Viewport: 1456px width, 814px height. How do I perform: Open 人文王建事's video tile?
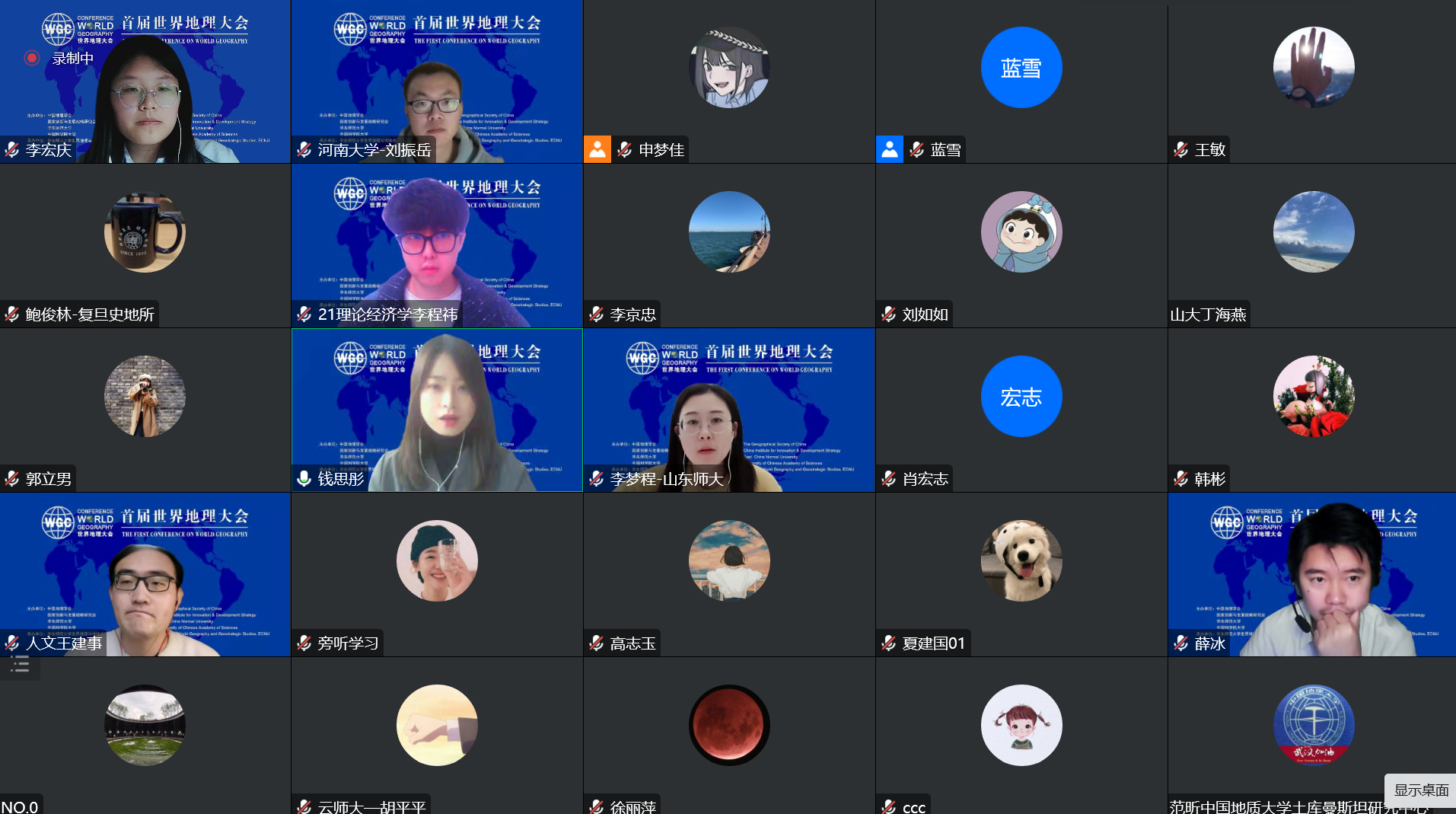click(x=145, y=575)
